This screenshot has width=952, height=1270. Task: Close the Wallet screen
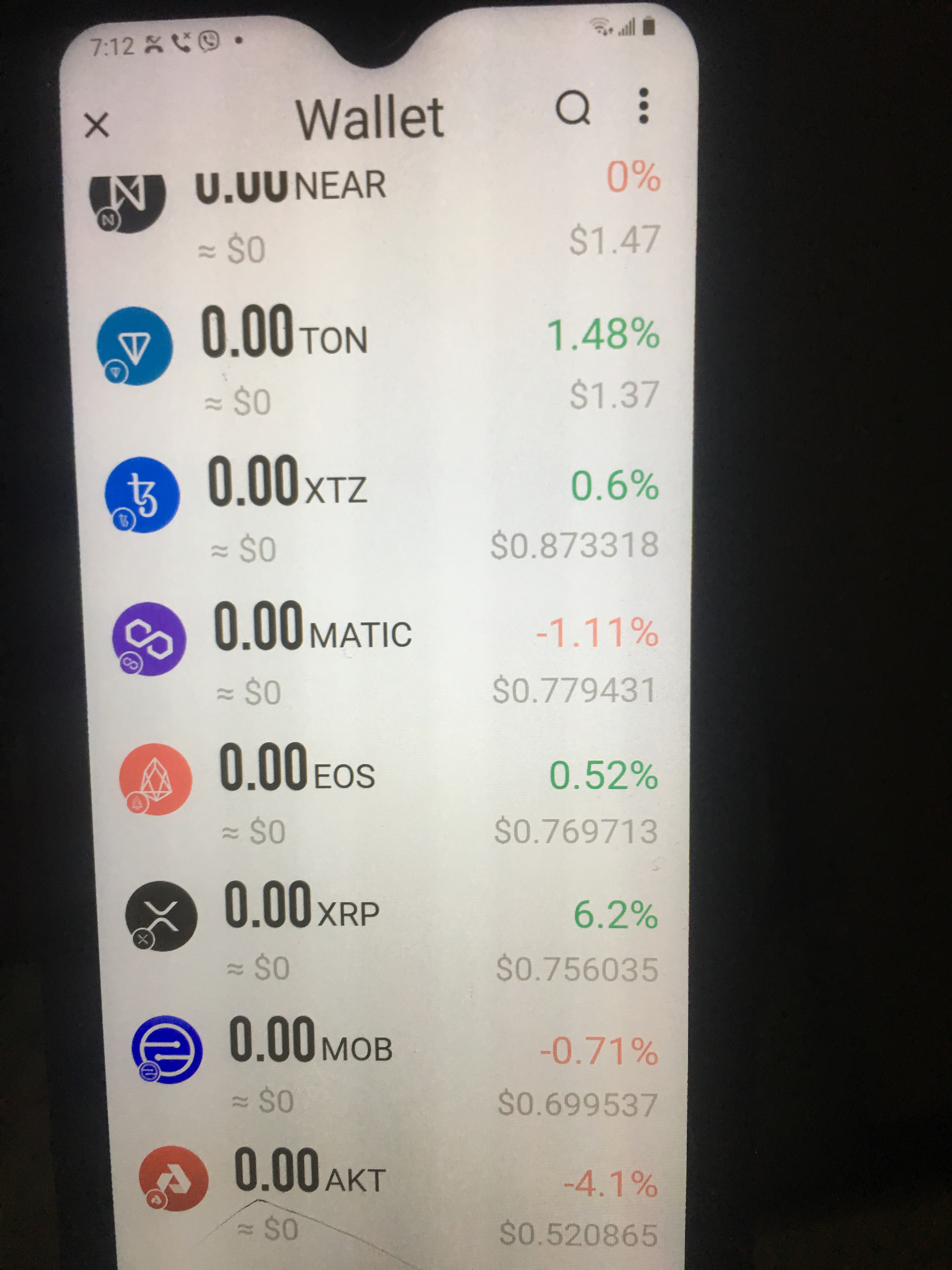pos(96,125)
